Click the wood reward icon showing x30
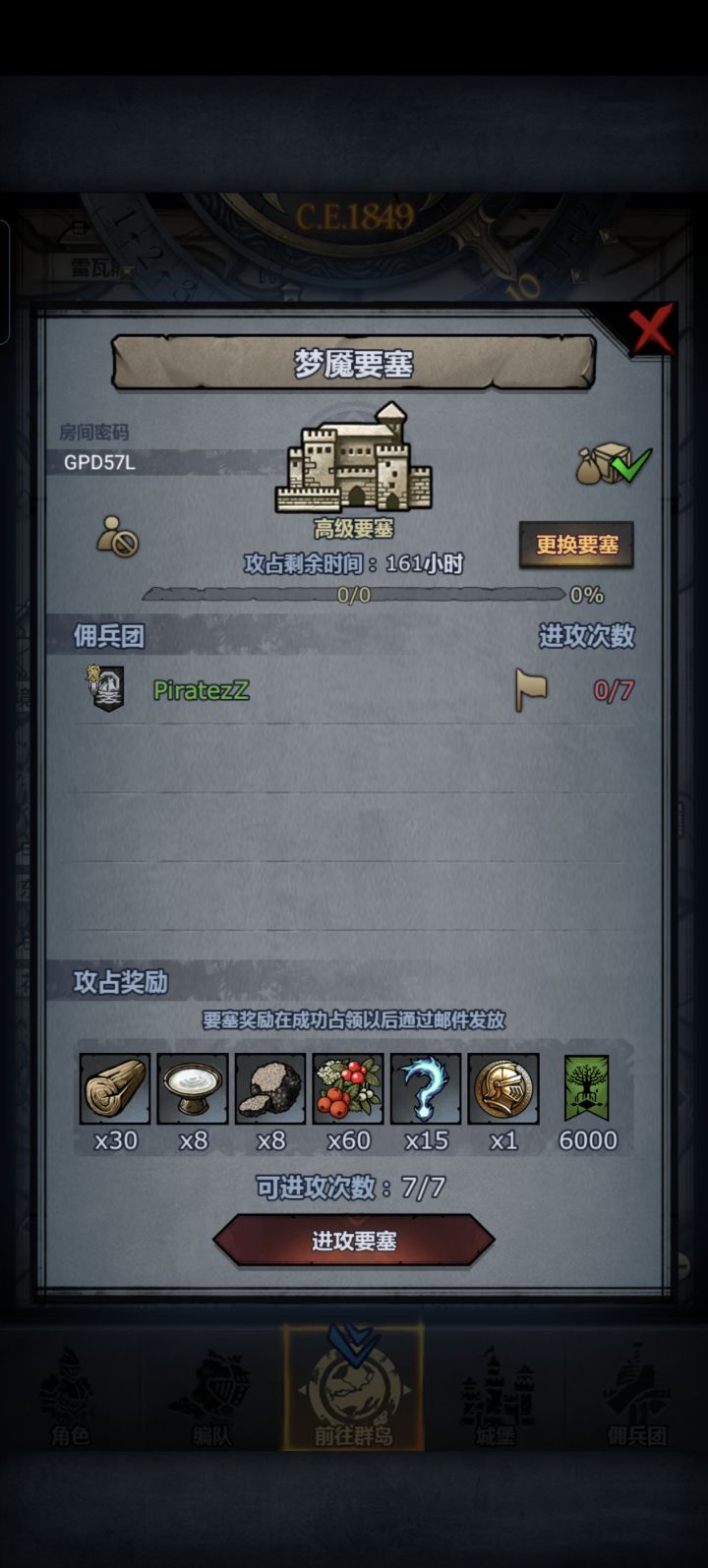 pyautogui.click(x=113, y=1088)
